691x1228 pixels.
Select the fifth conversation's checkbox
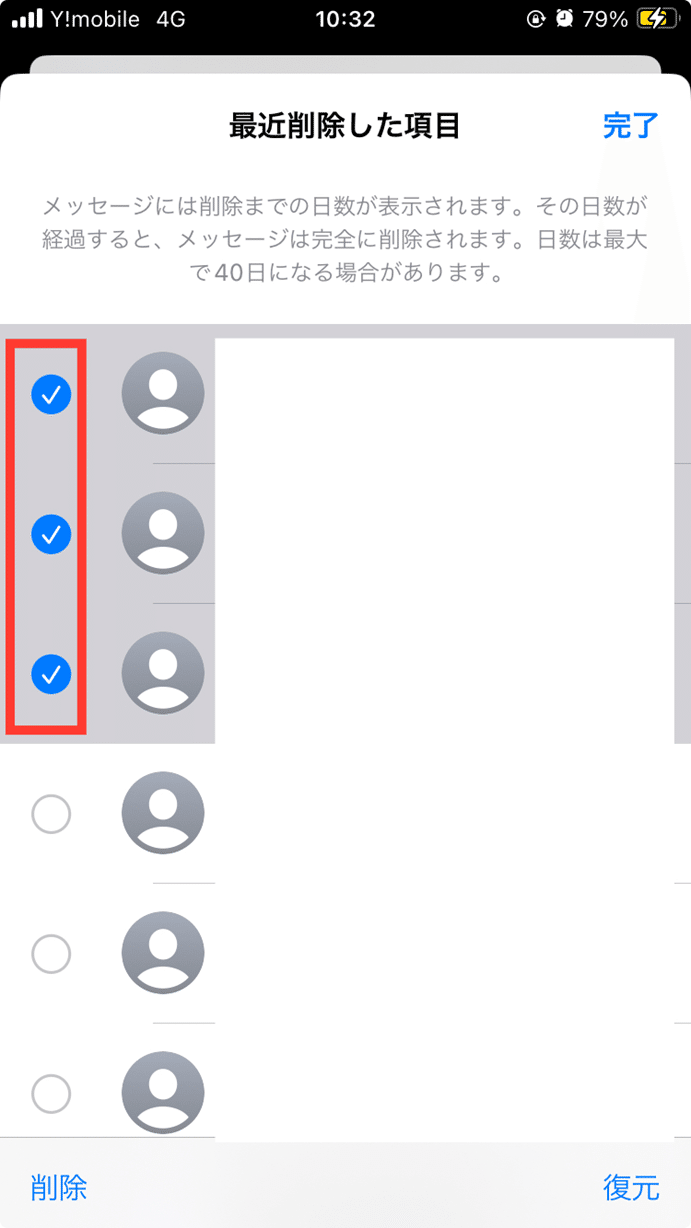point(51,954)
